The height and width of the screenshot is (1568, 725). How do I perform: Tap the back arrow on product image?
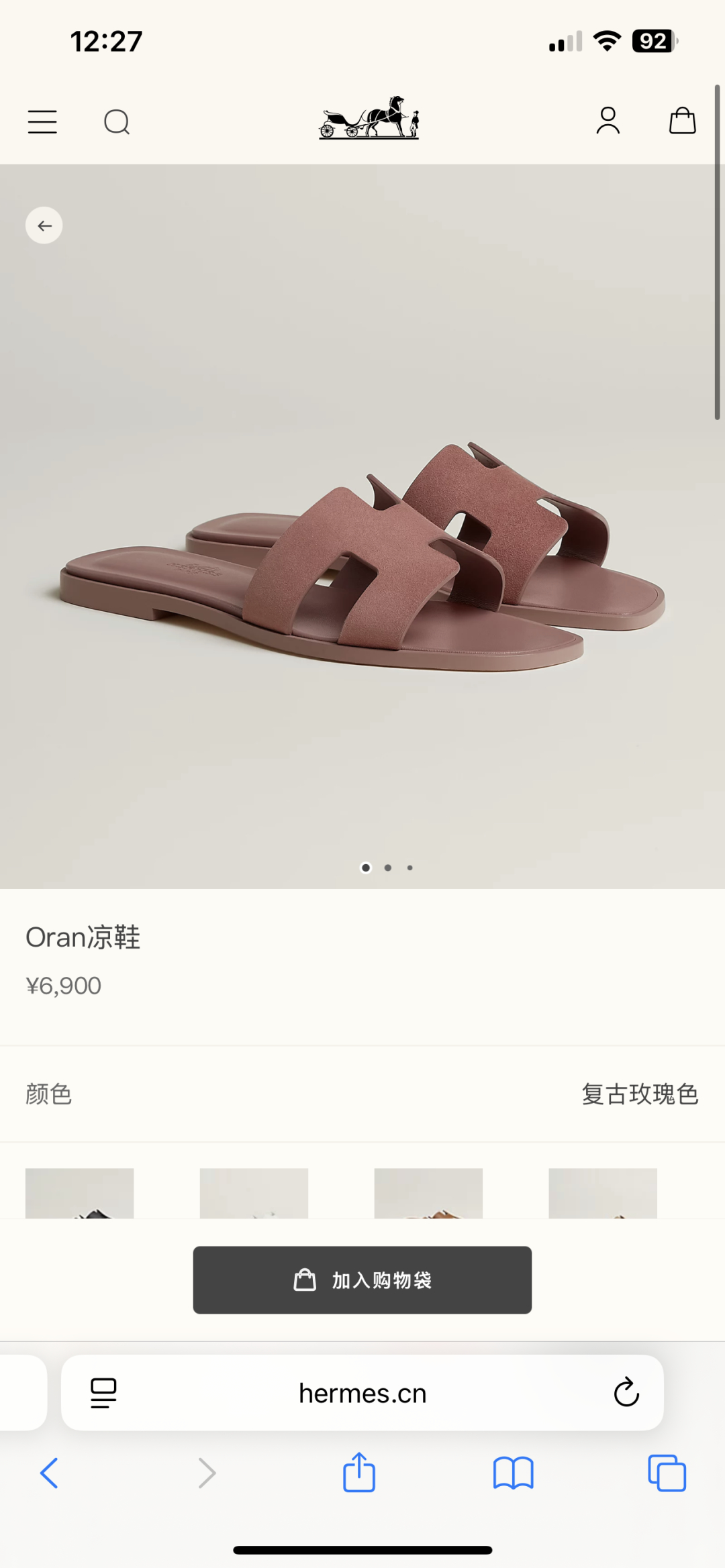(x=44, y=225)
